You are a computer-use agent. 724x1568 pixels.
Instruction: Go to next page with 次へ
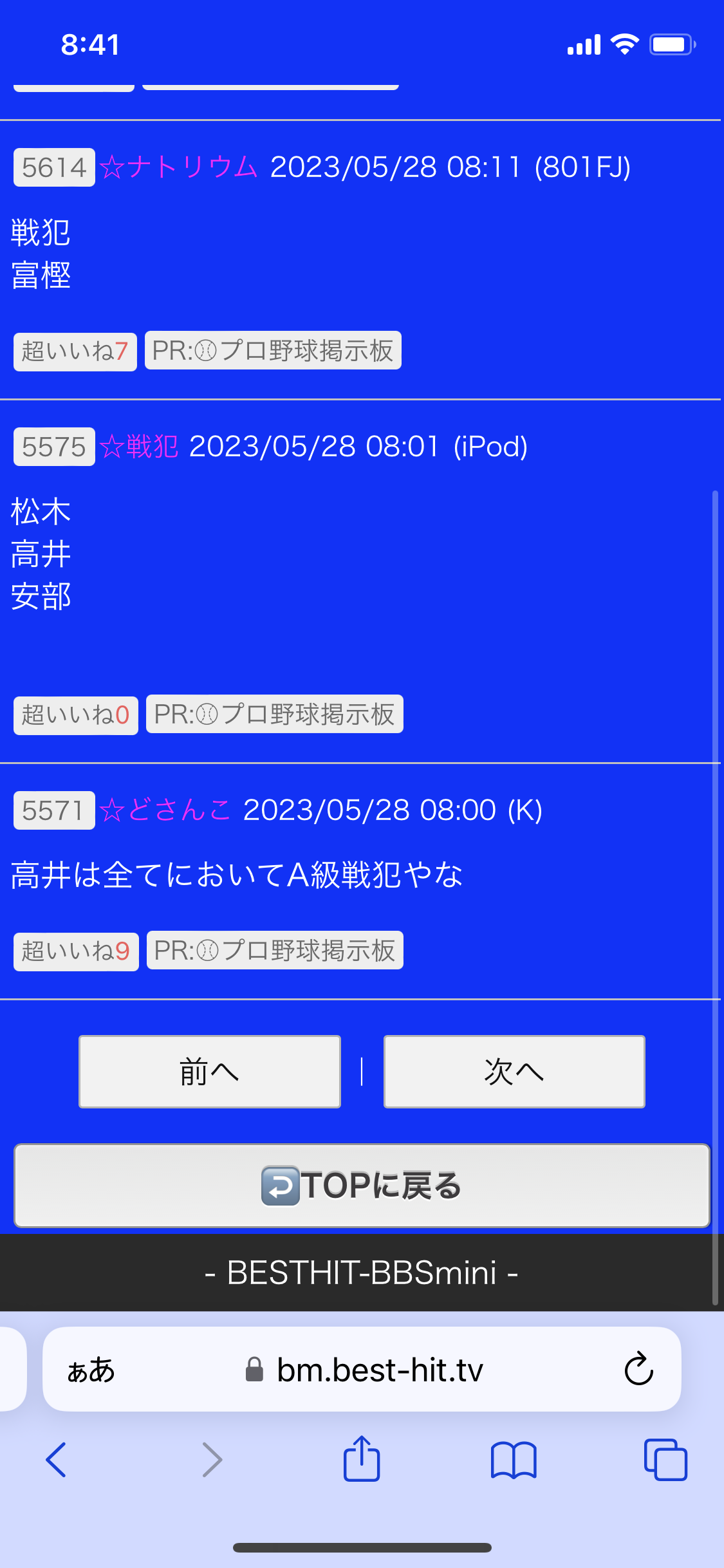[514, 1072]
